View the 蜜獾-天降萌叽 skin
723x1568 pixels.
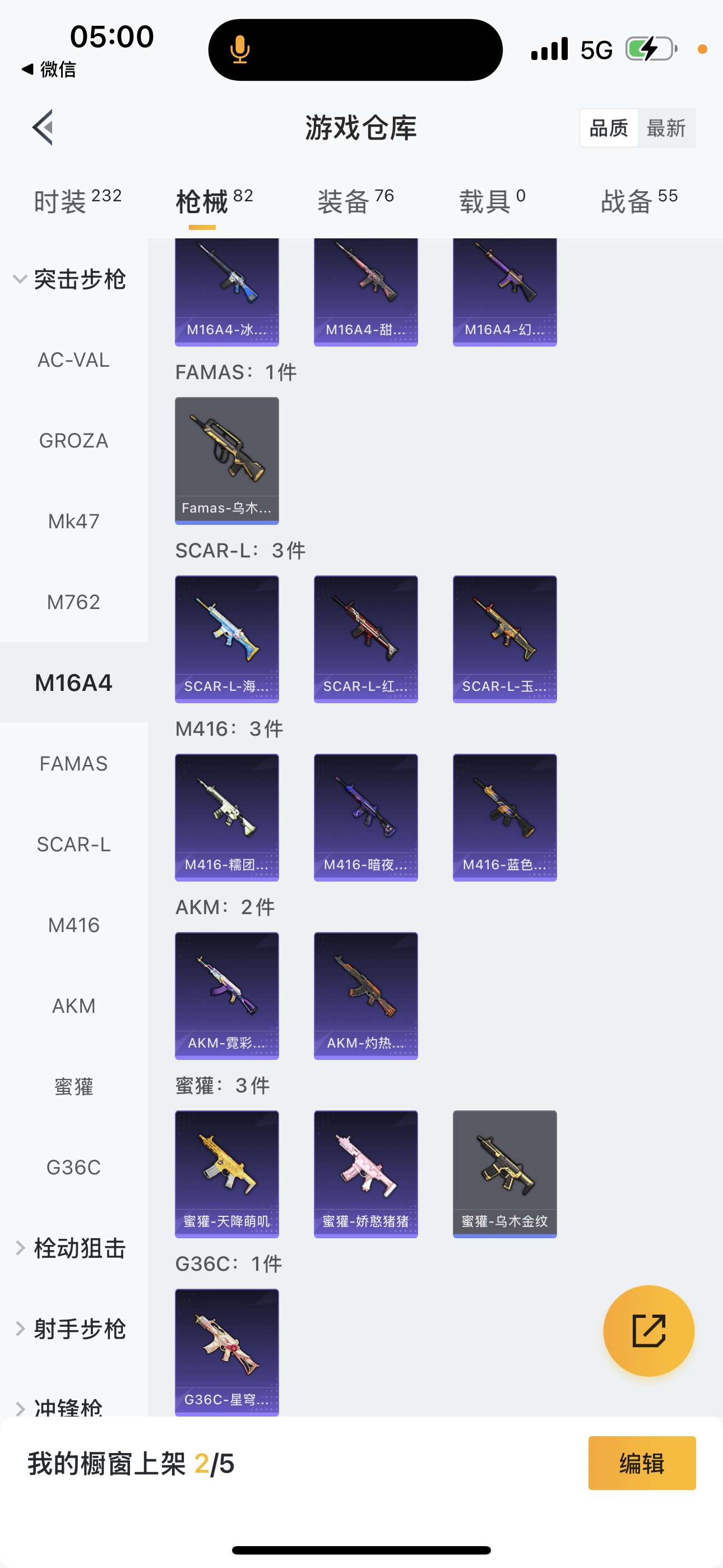point(227,1174)
